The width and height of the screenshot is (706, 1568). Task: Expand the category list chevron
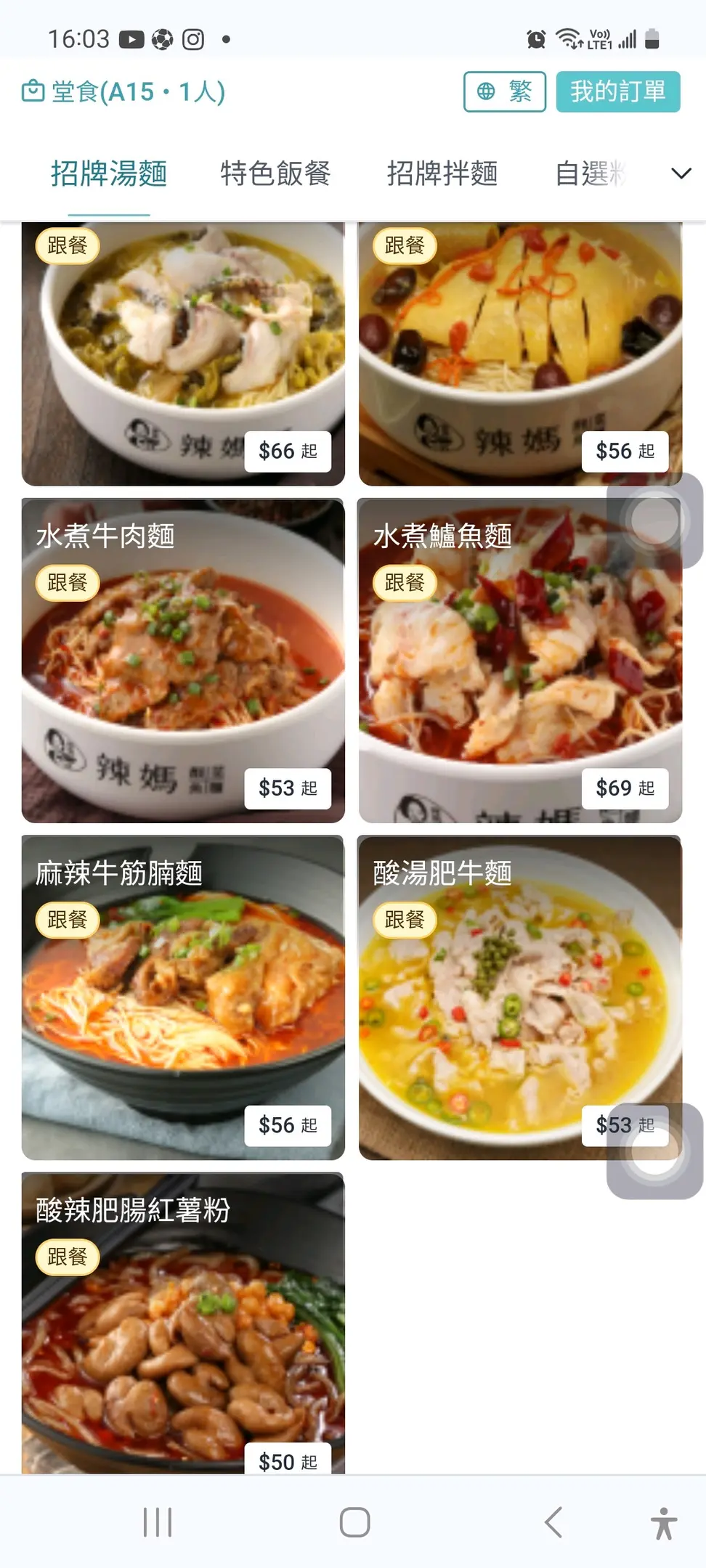tap(681, 173)
